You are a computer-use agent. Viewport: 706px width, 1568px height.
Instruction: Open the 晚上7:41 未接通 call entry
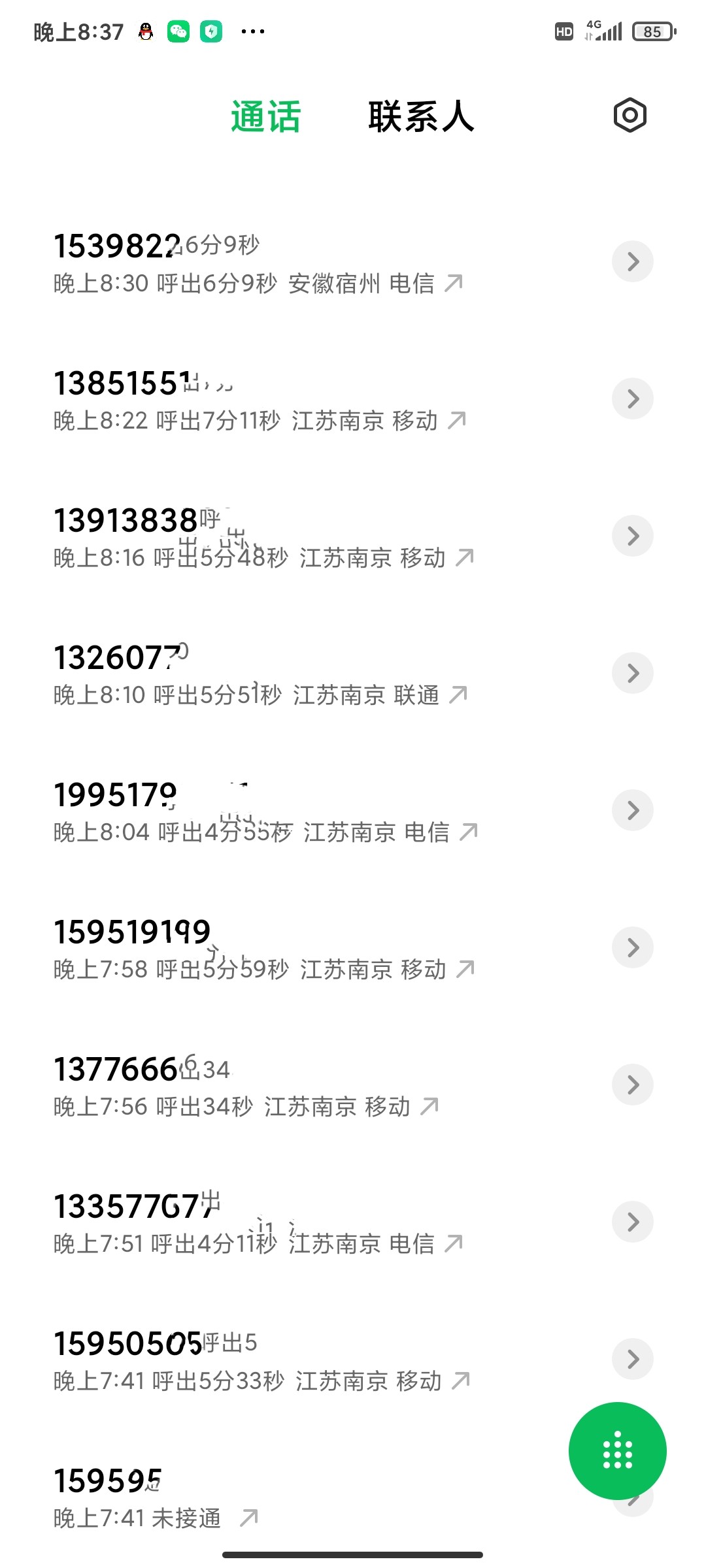point(281,1497)
